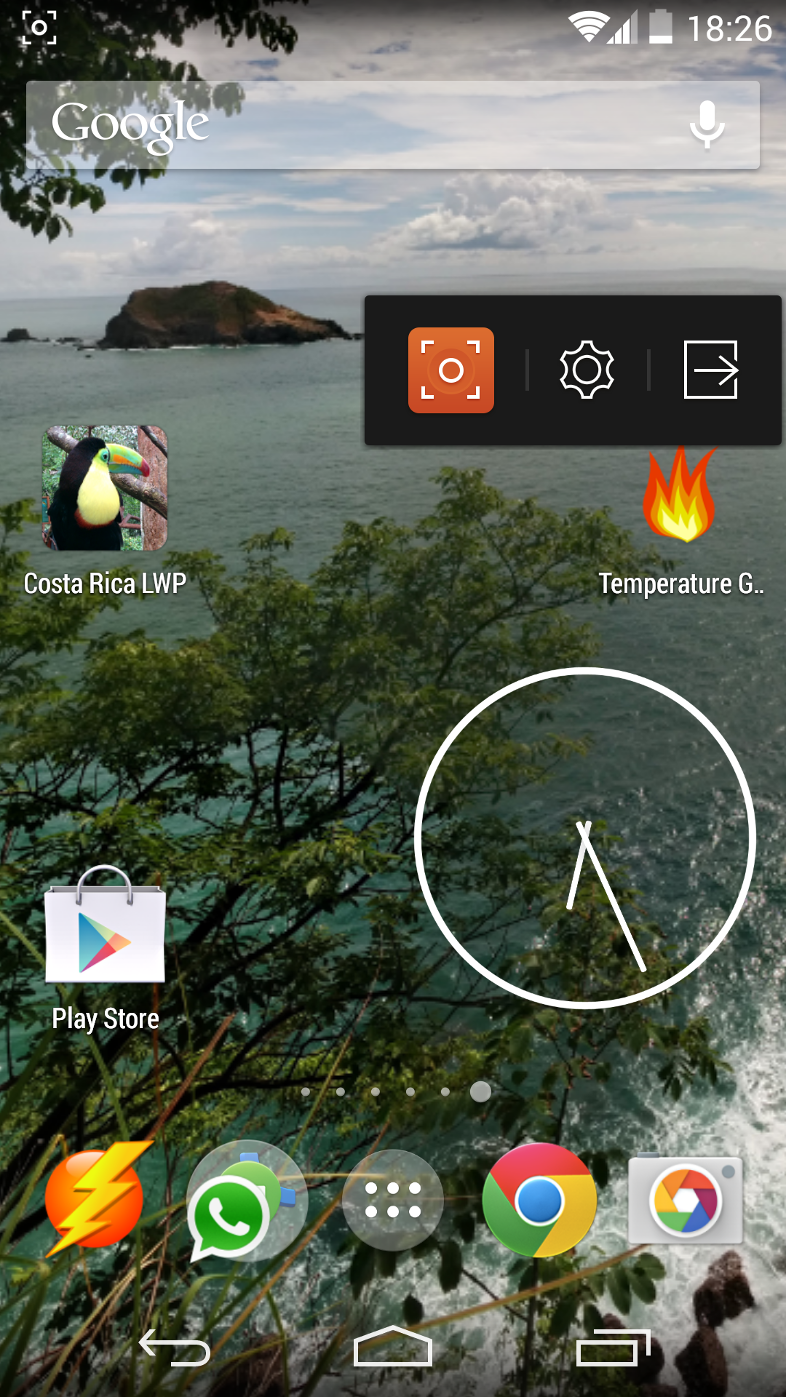The width and height of the screenshot is (786, 1397).
Task: Exit the screenshot overlay tool
Action: tap(711, 370)
